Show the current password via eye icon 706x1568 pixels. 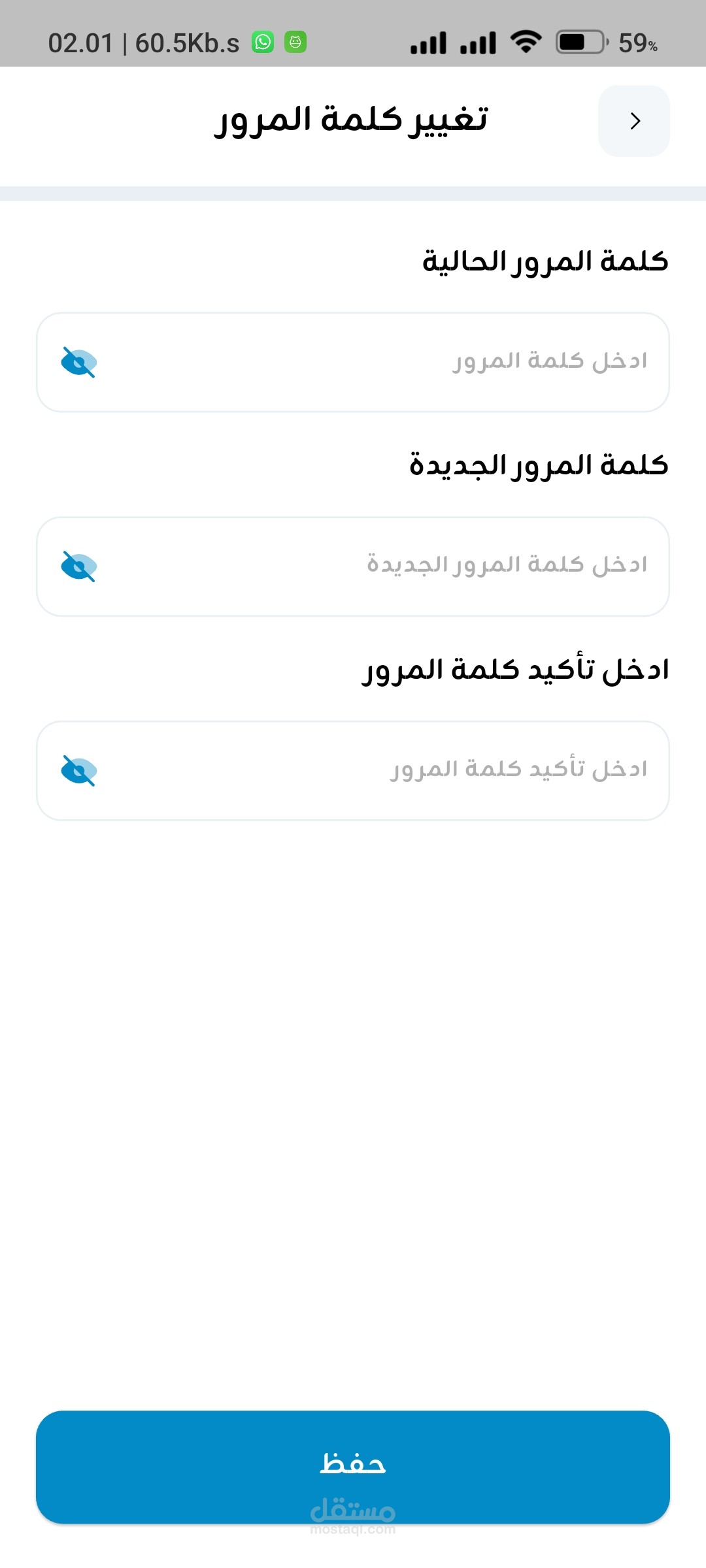click(79, 363)
